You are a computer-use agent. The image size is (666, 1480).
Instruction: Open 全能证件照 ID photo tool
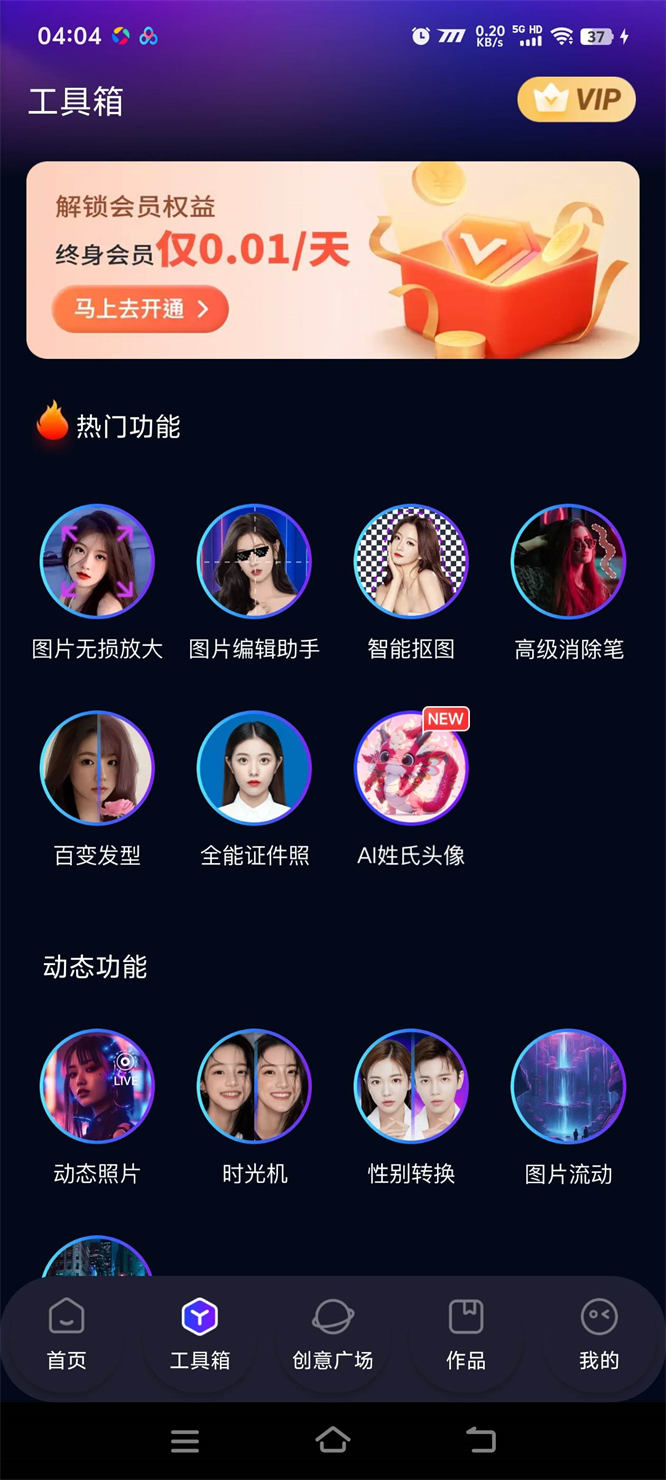pyautogui.click(x=254, y=767)
